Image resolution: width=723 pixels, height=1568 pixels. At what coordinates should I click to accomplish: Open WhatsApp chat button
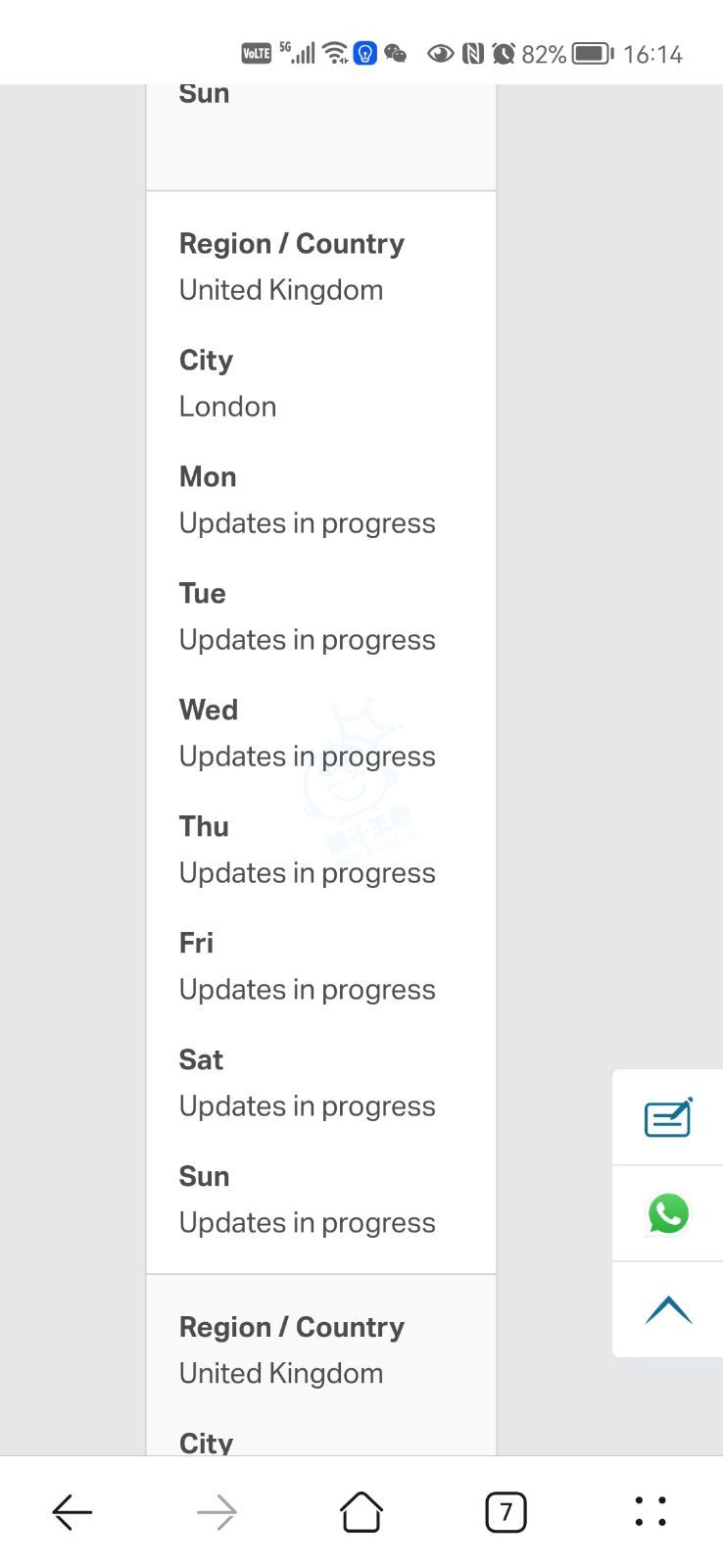coord(668,1213)
